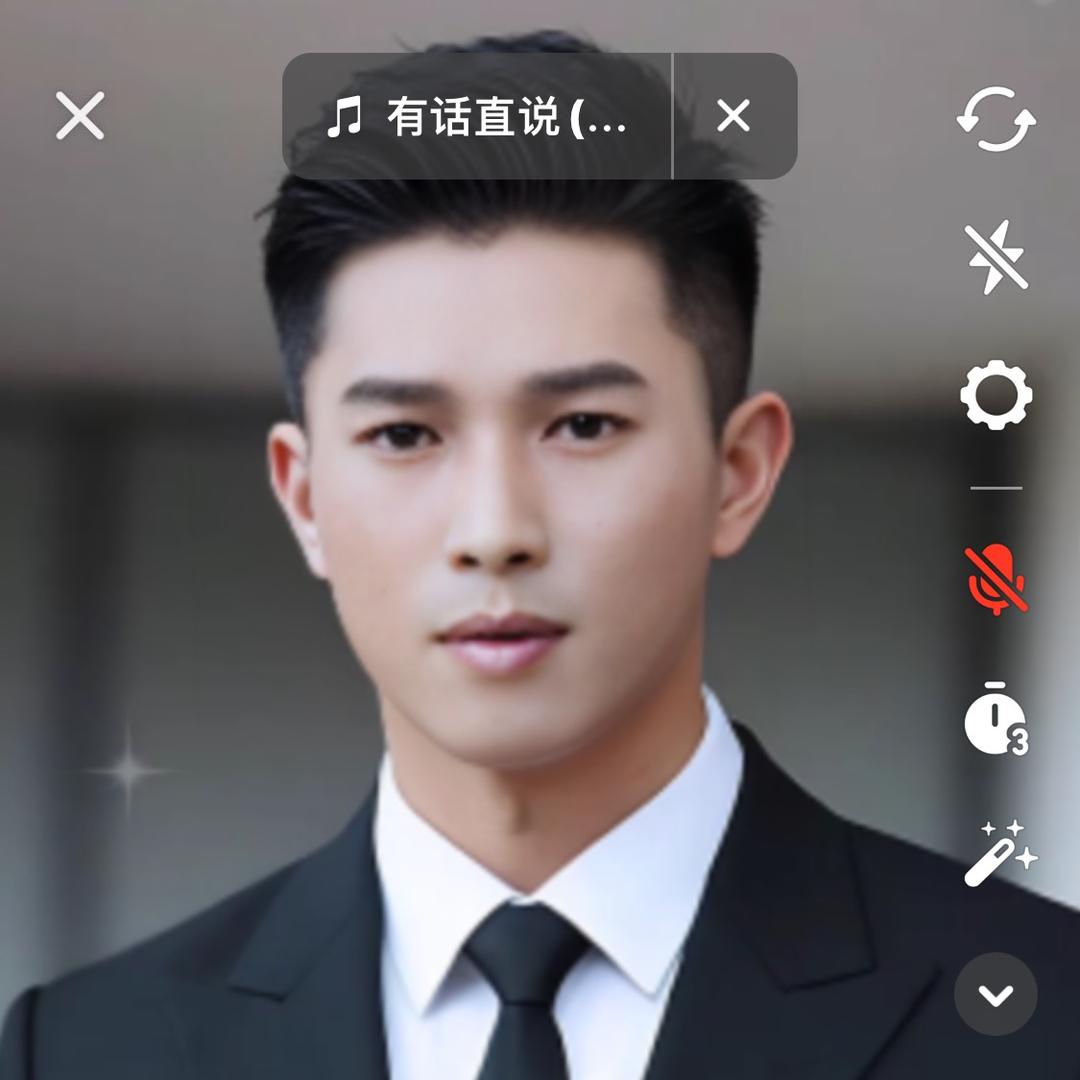Open camera settings gear
Image resolution: width=1080 pixels, height=1080 pixels.
click(996, 396)
